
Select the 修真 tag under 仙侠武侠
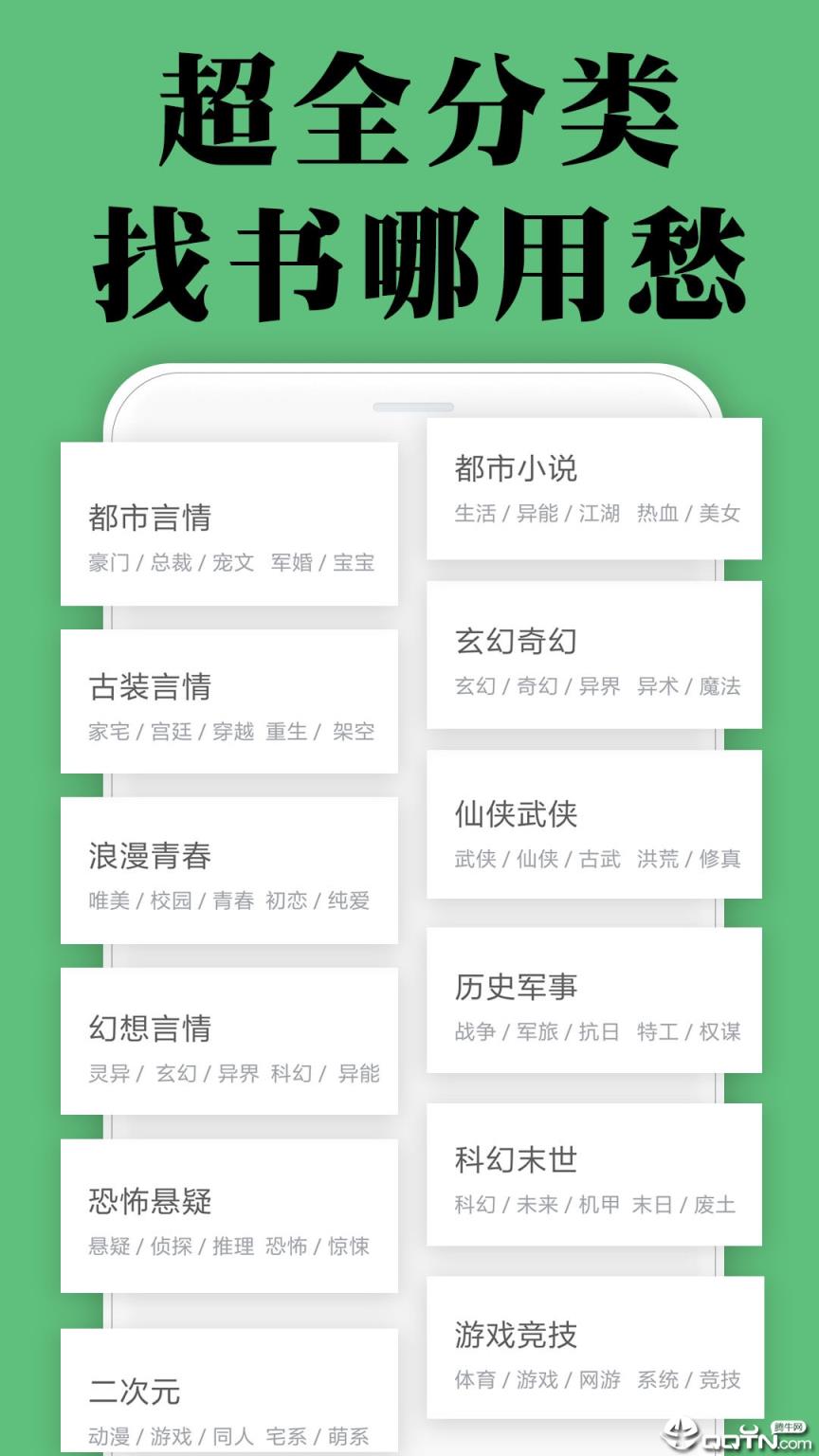722,859
